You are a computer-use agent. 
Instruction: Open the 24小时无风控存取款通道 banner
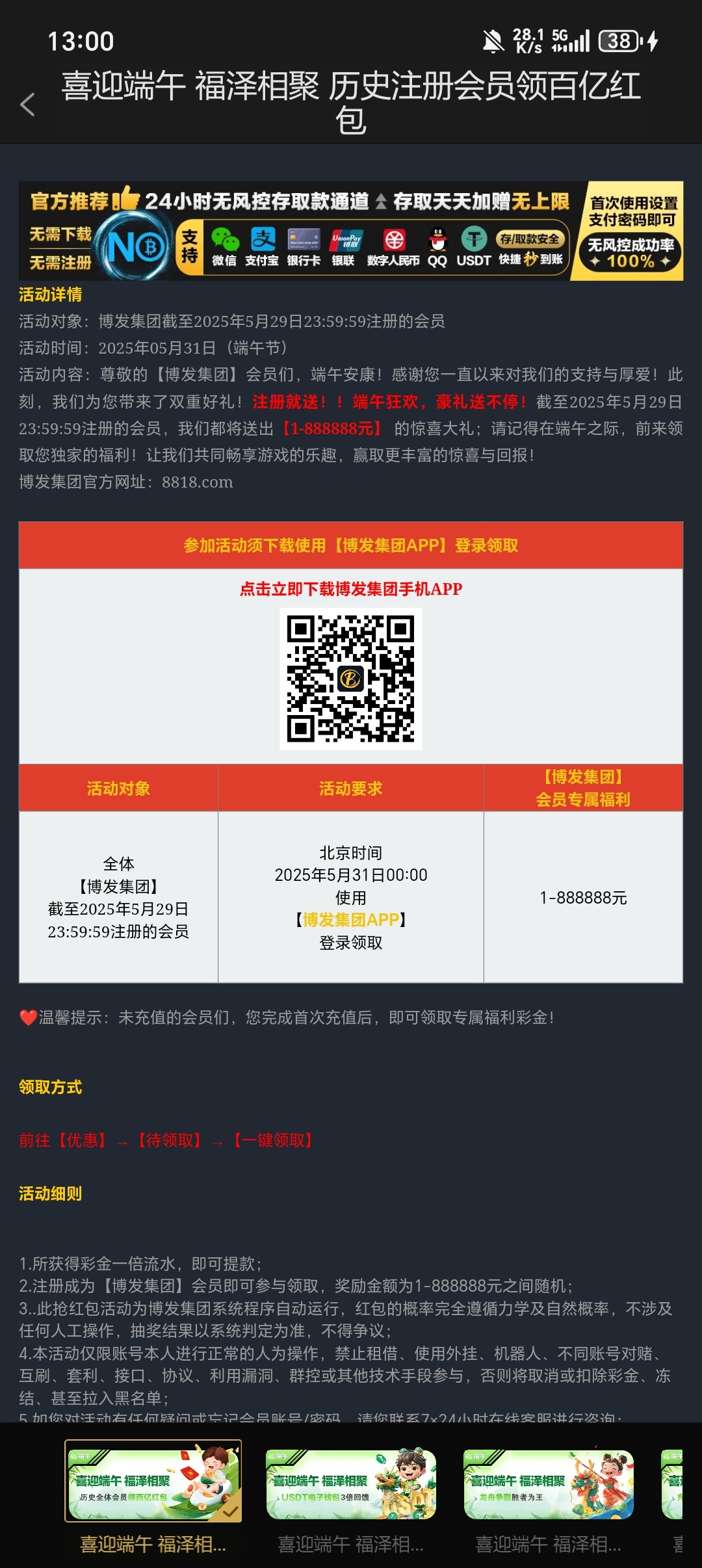pos(350,231)
